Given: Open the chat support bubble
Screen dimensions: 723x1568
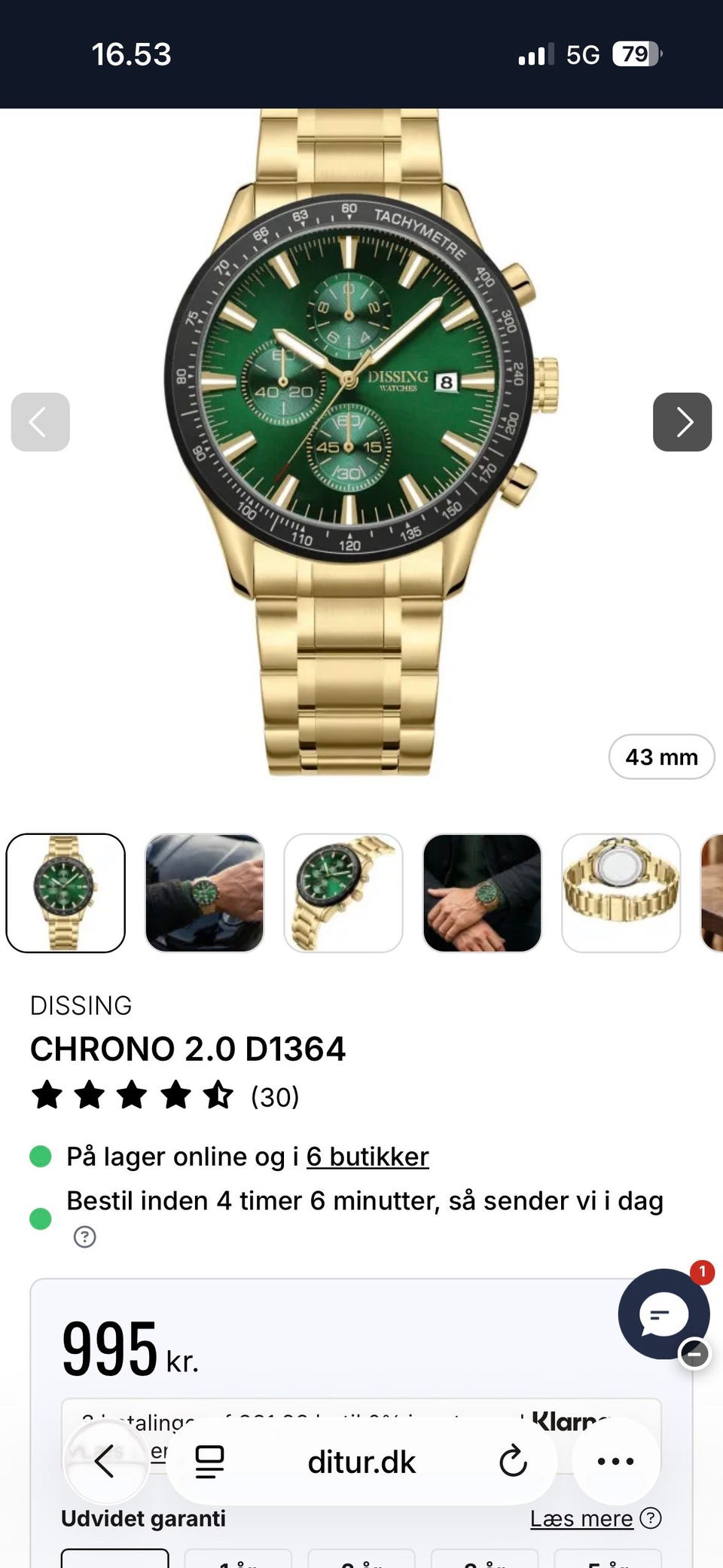Looking at the screenshot, I should (664, 1314).
